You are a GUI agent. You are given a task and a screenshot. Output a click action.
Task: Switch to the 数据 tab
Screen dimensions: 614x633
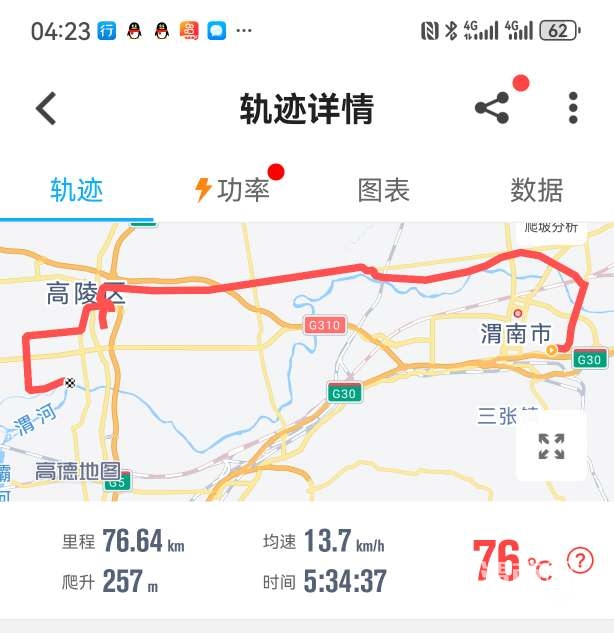pos(537,190)
